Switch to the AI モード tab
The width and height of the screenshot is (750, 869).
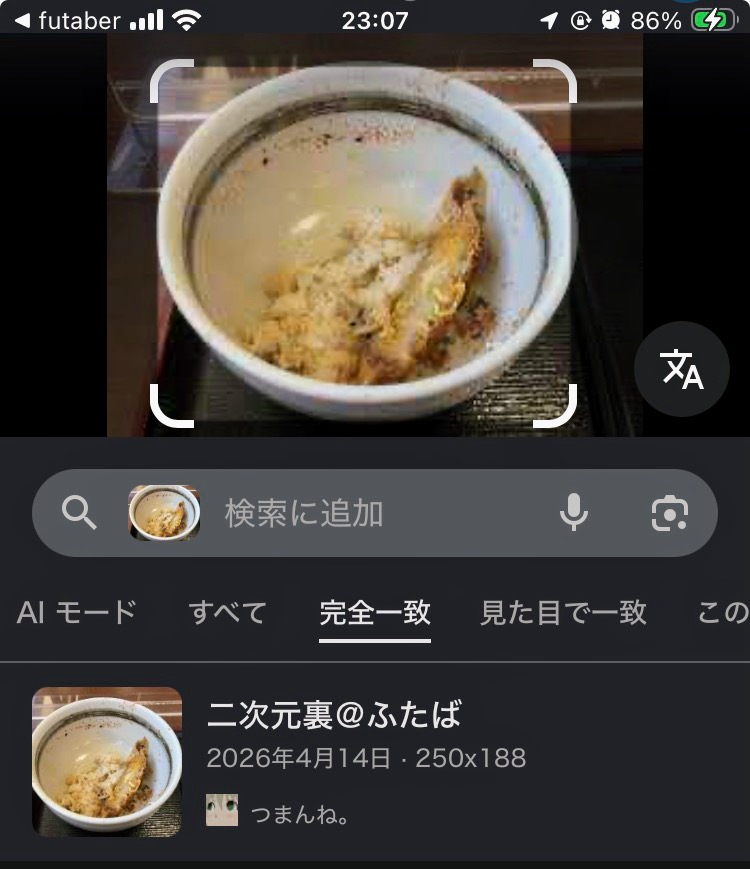coord(76,612)
